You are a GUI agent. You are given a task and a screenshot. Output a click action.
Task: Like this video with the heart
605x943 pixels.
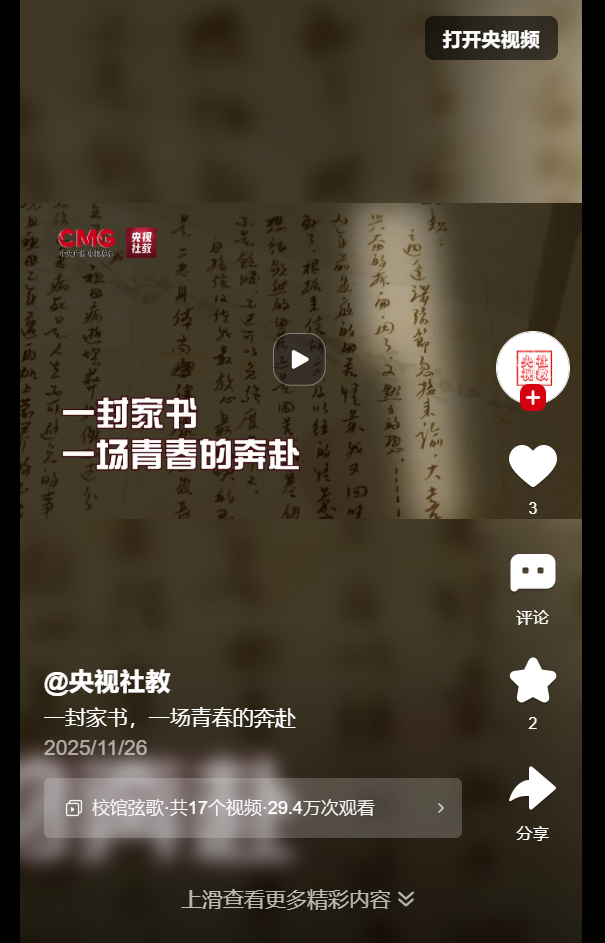(x=532, y=466)
